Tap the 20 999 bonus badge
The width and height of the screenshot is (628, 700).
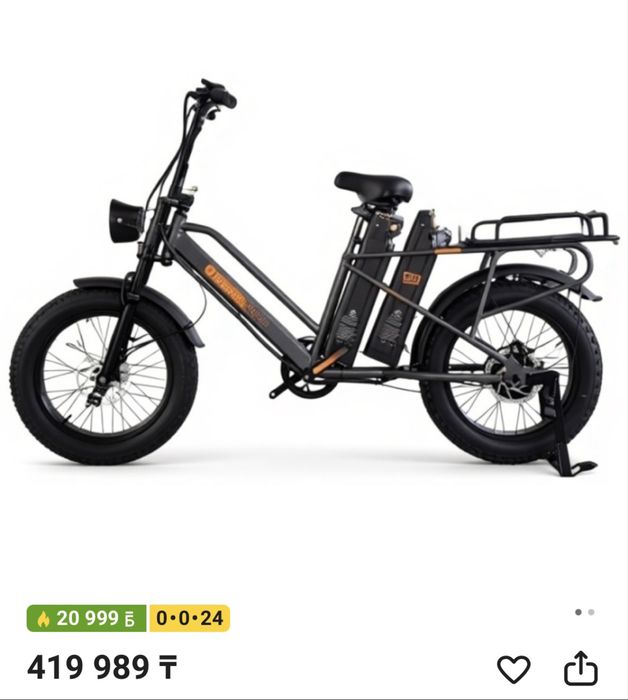click(86, 618)
